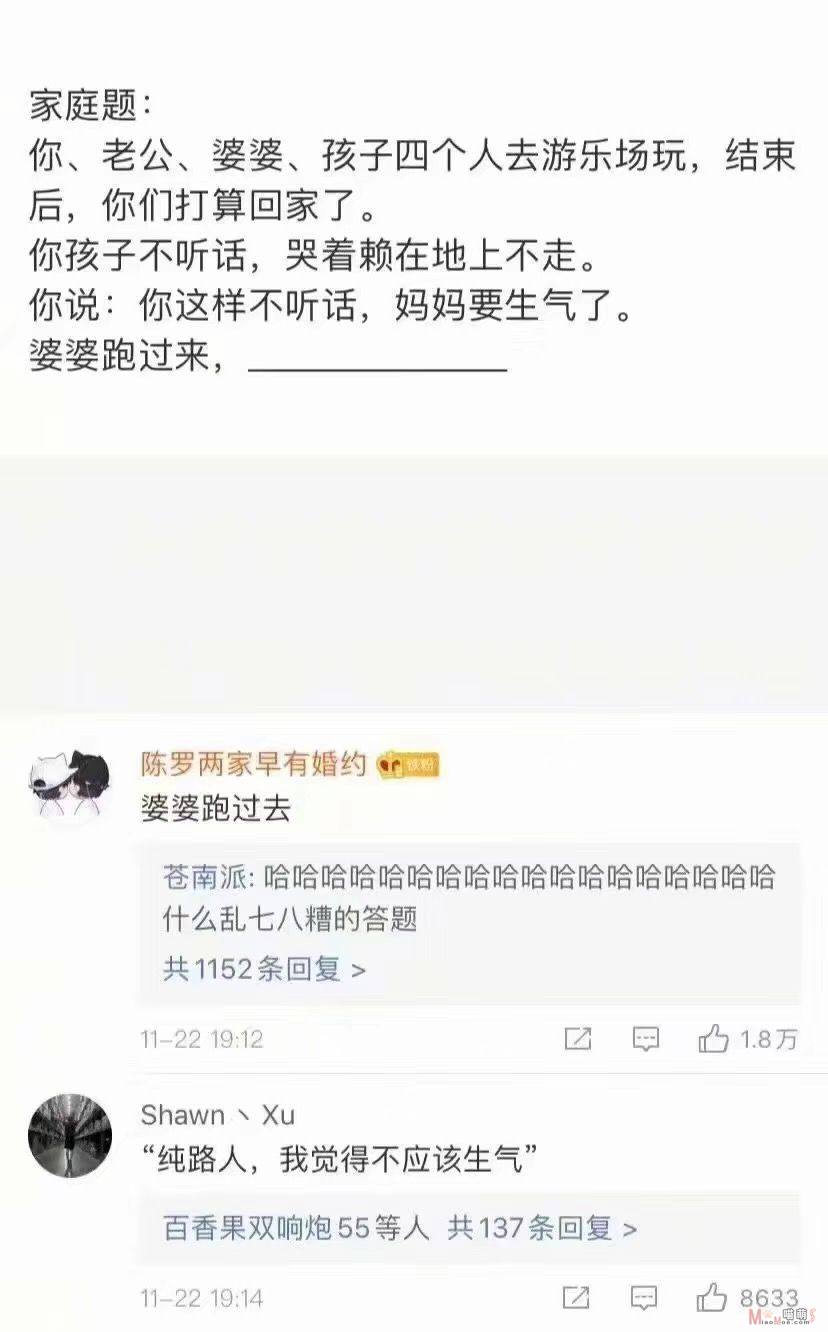Open 陈罗两家早有婚约's profile avatar

tap(70, 784)
